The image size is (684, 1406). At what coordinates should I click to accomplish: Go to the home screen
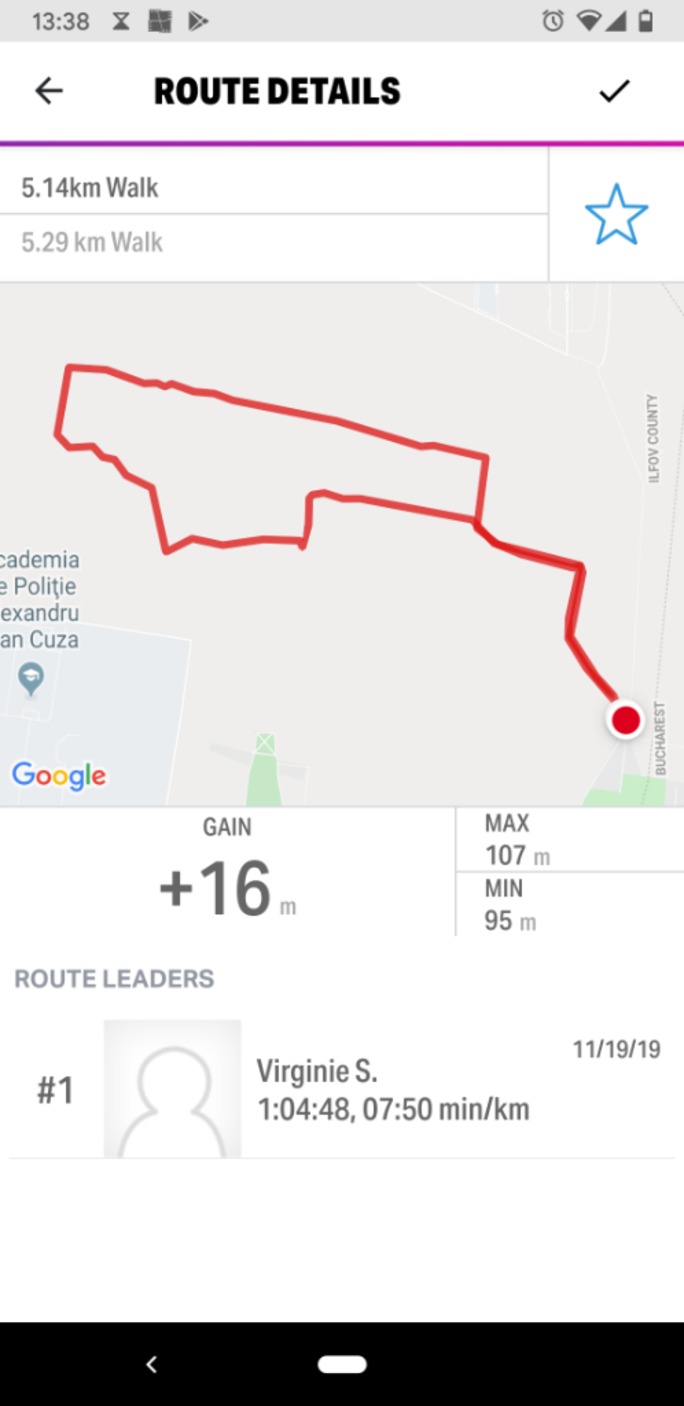[x=342, y=1364]
